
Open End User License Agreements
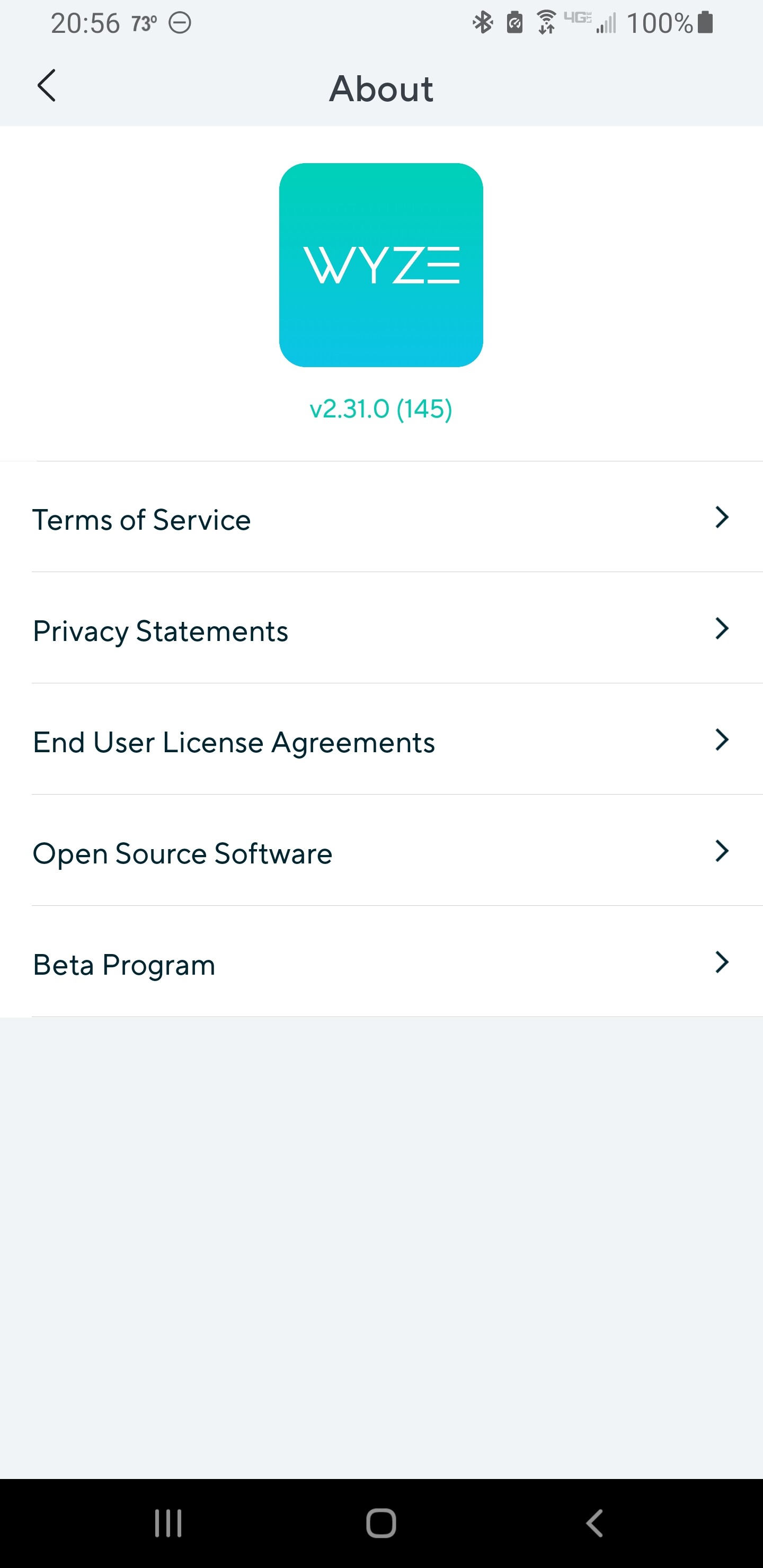coord(381,739)
